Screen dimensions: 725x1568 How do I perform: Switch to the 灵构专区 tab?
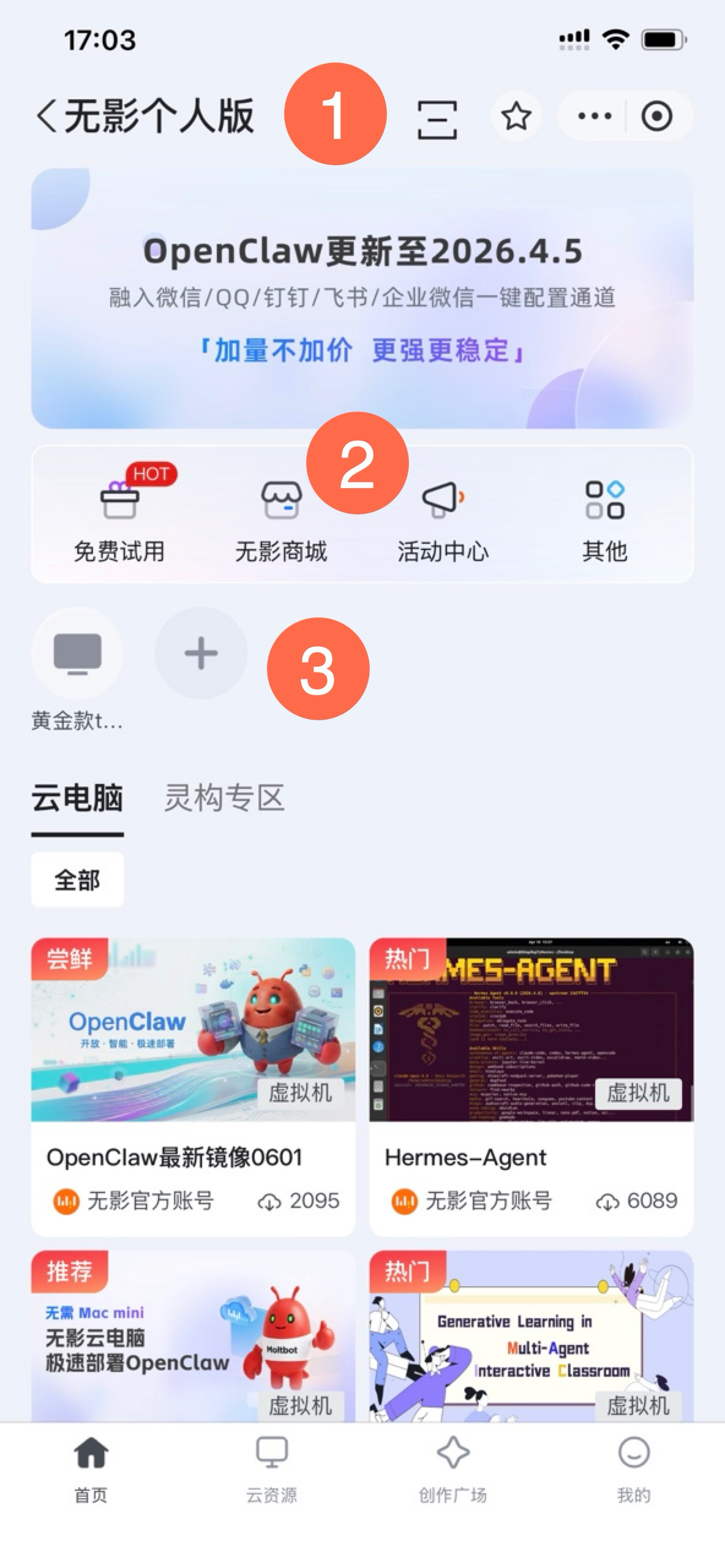point(224,798)
